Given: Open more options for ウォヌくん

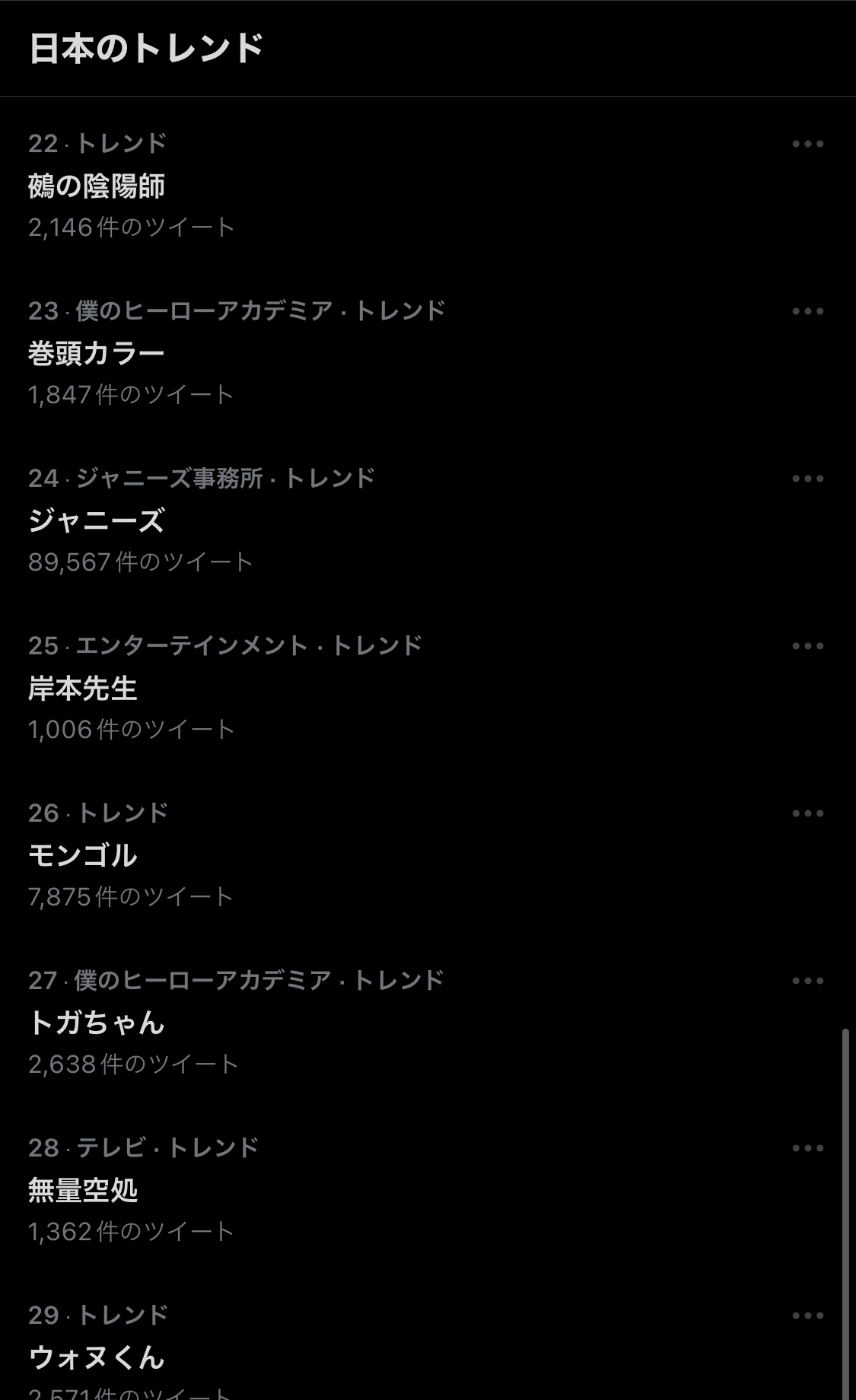Looking at the screenshot, I should point(807,1316).
